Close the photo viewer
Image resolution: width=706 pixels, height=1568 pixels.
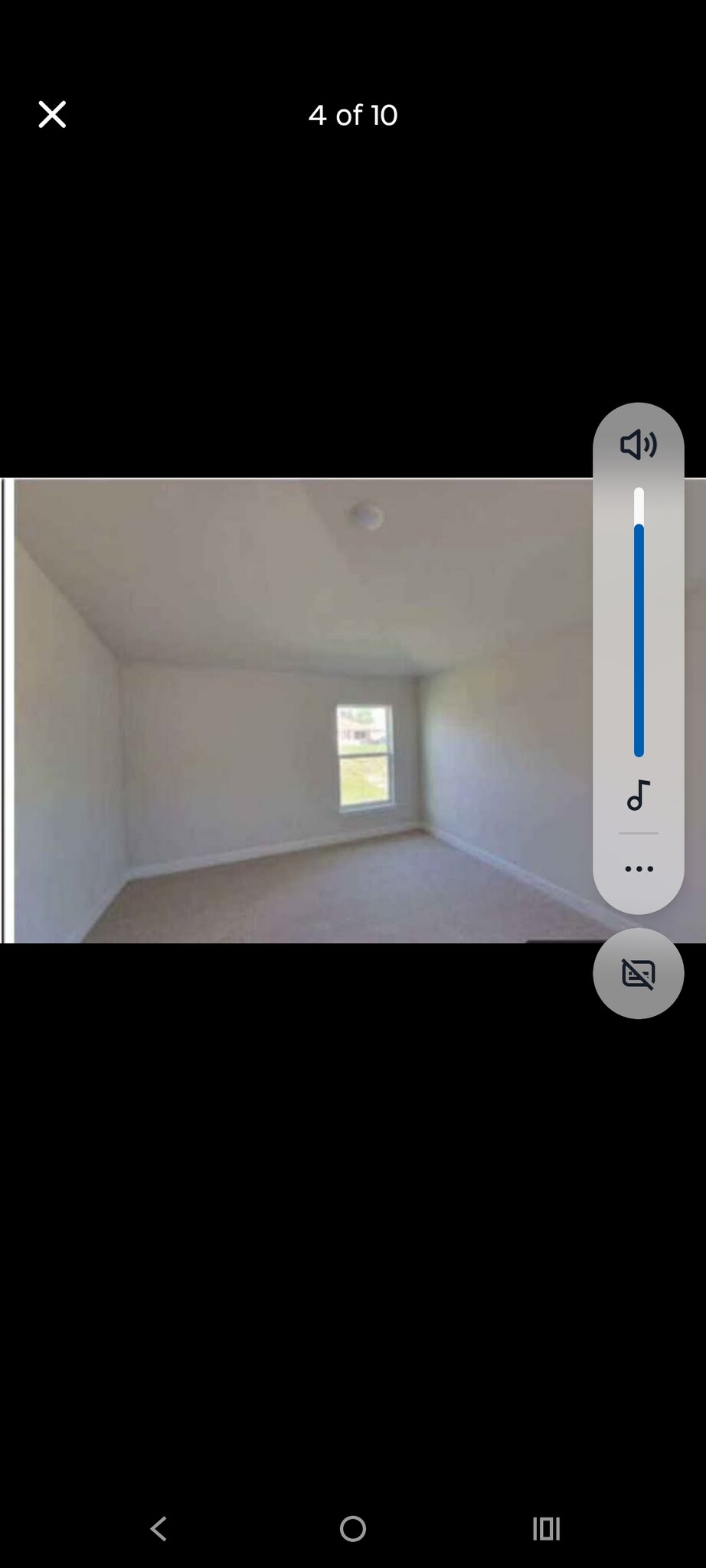point(52,115)
